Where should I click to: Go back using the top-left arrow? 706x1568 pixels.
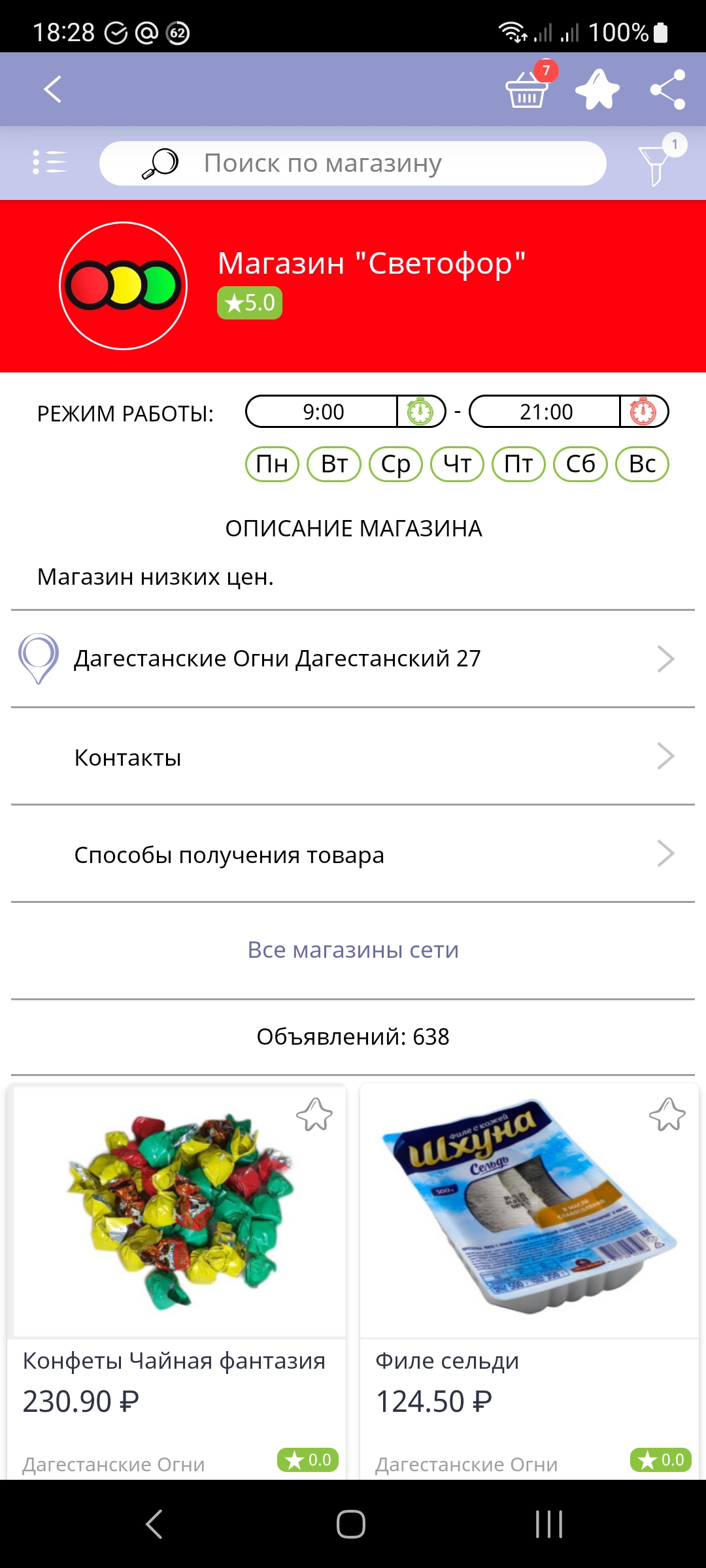pyautogui.click(x=53, y=90)
